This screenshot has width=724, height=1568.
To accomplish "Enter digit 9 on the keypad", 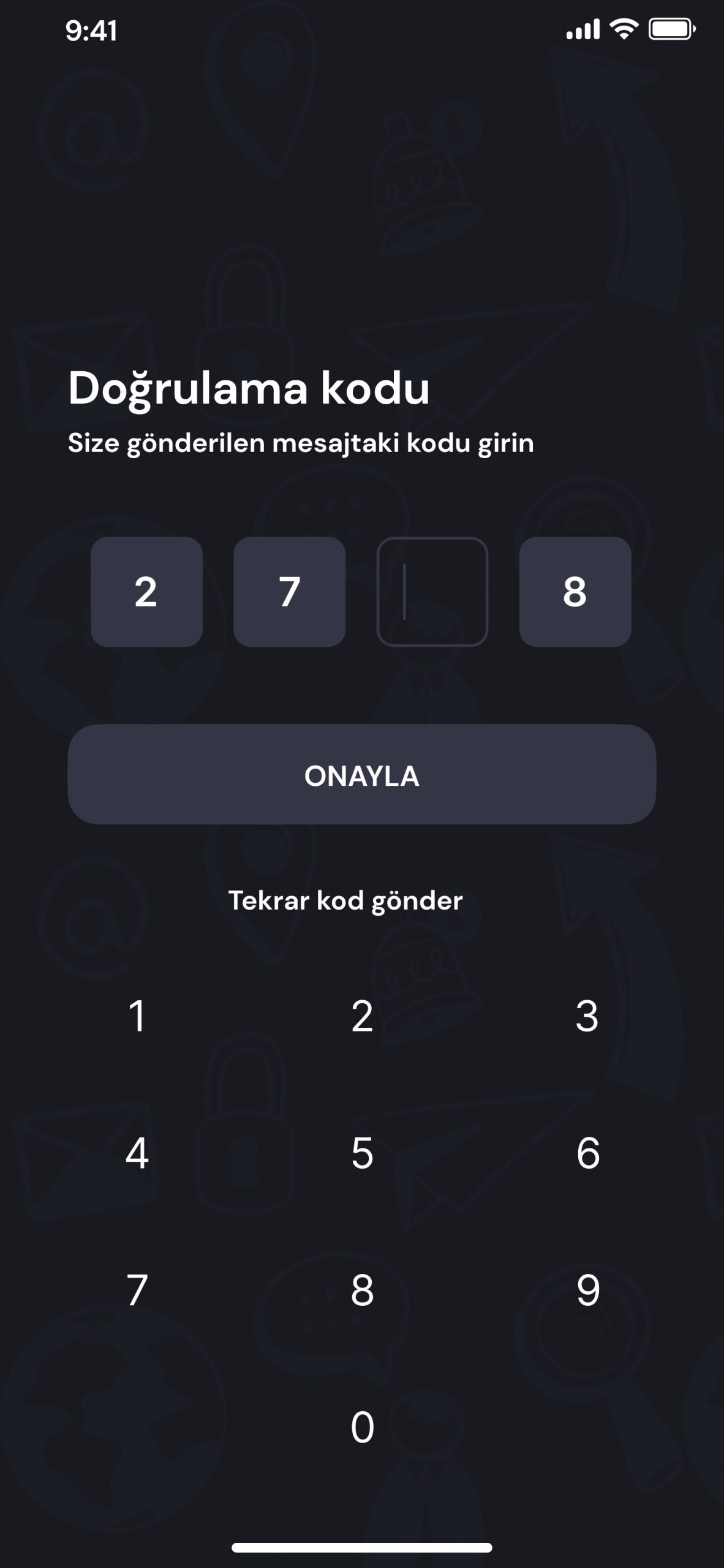I will pos(587,1291).
